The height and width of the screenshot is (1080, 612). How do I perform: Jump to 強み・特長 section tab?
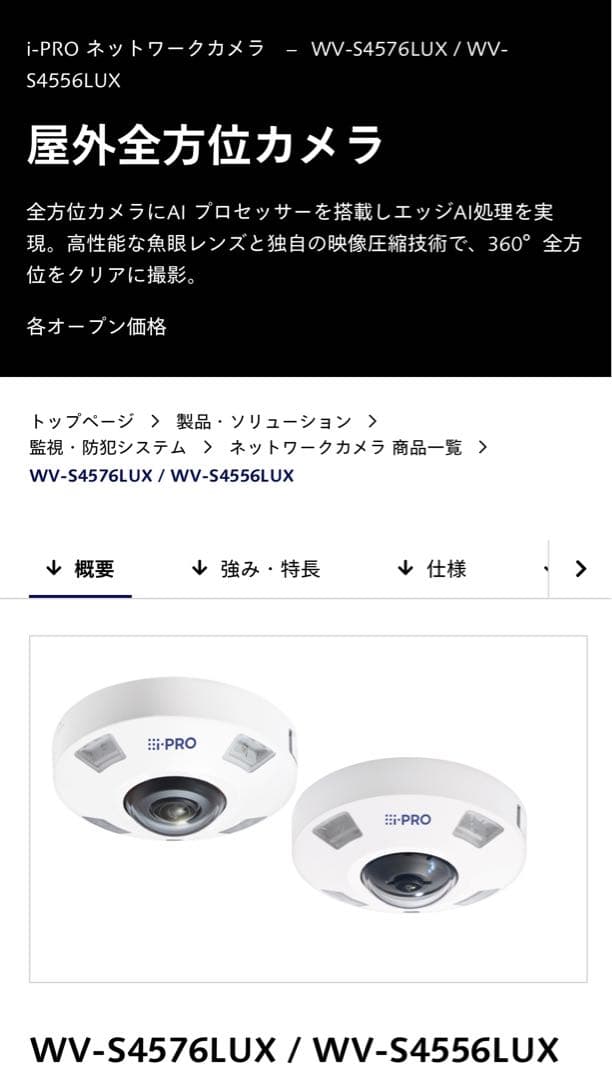[256, 569]
